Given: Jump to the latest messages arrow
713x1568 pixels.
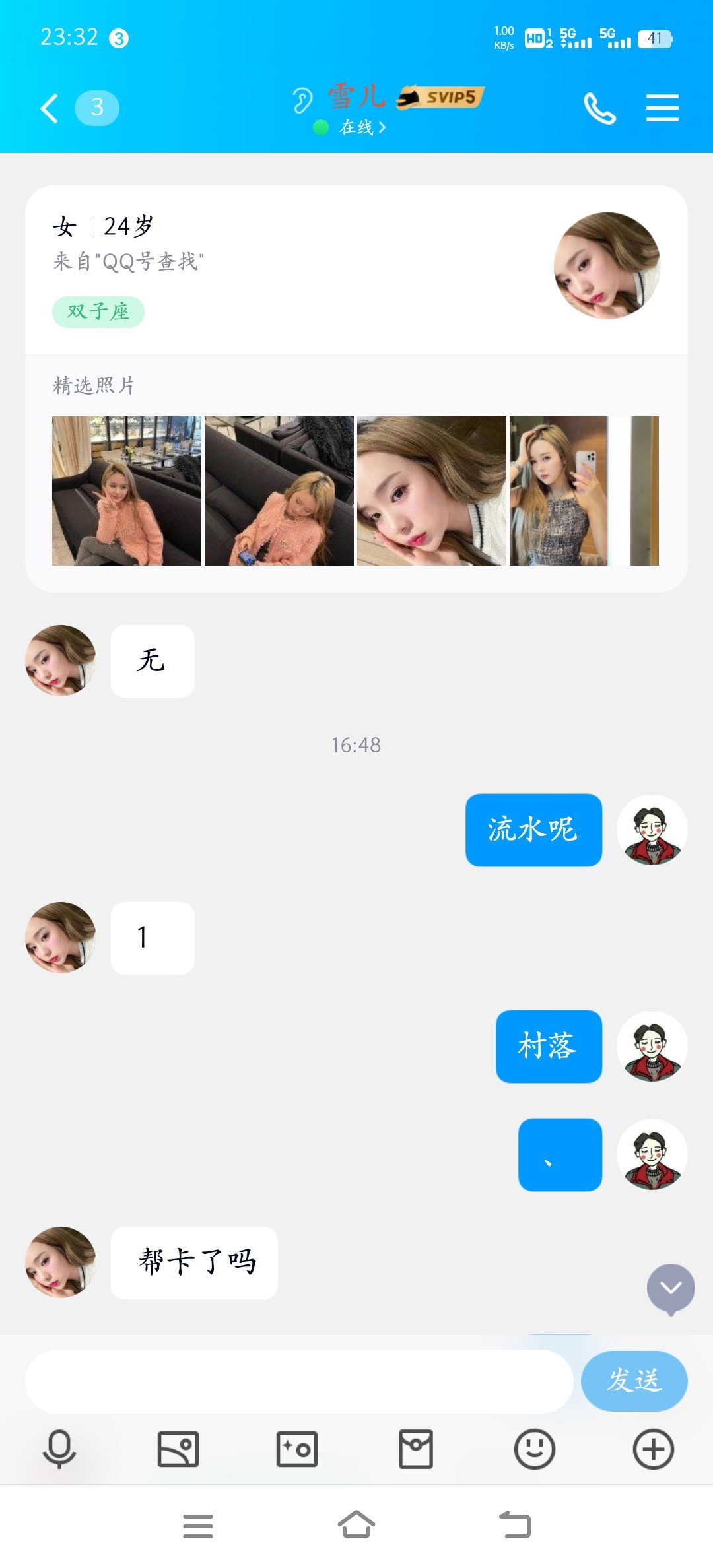Looking at the screenshot, I should point(671,1288).
